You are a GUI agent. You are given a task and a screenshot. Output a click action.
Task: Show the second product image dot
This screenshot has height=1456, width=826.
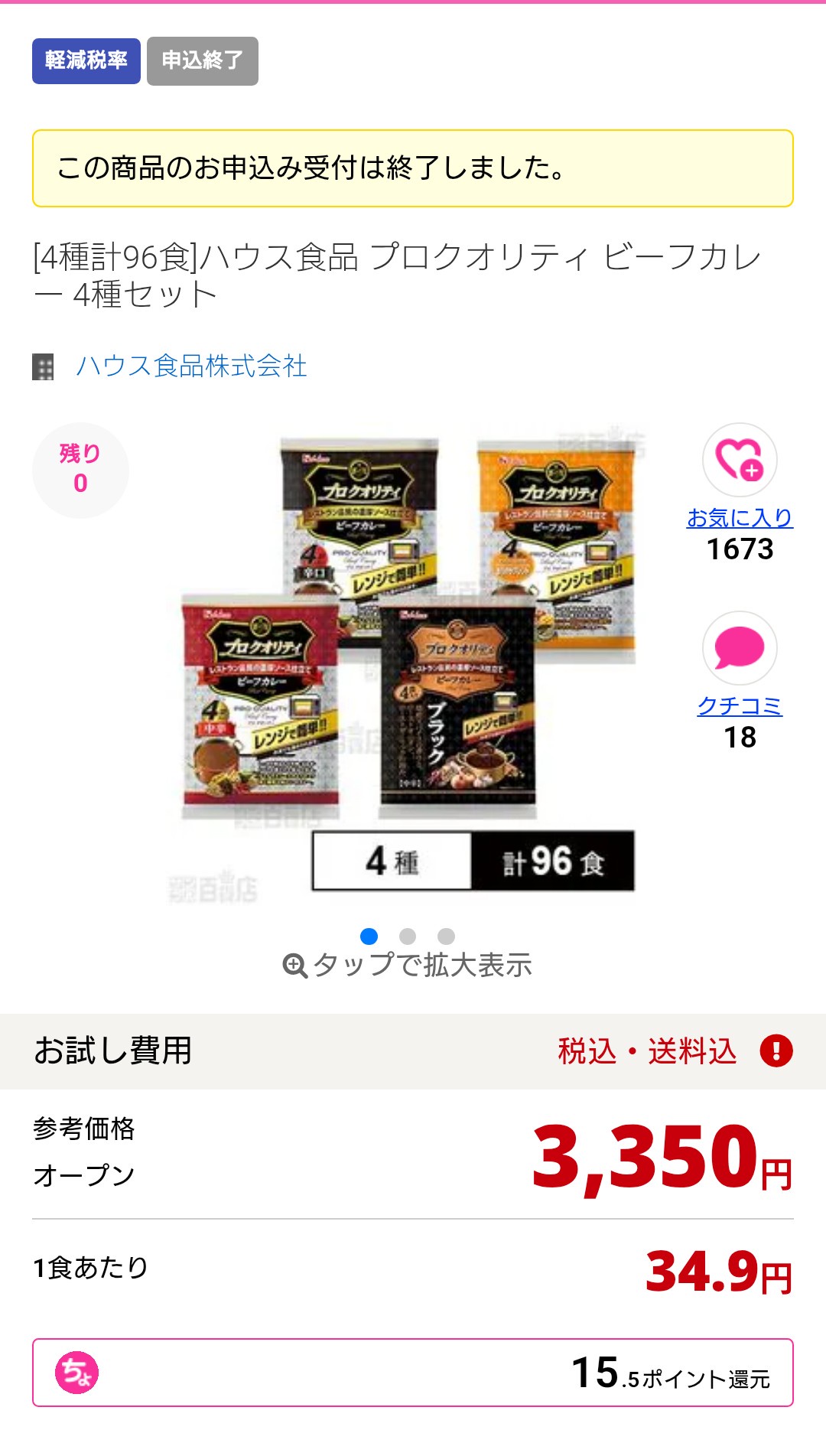pyautogui.click(x=408, y=936)
